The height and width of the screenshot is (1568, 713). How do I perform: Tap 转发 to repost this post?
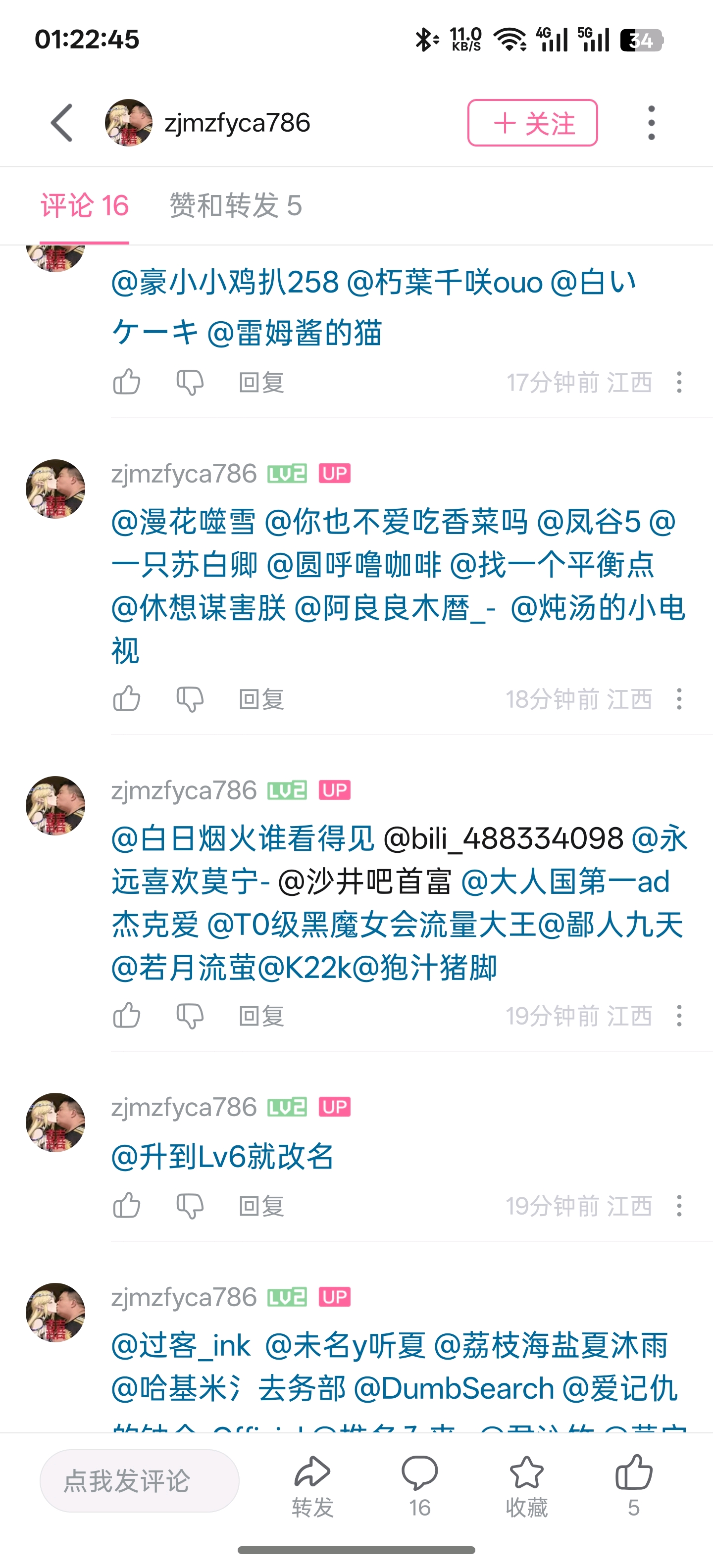pos(312,1485)
